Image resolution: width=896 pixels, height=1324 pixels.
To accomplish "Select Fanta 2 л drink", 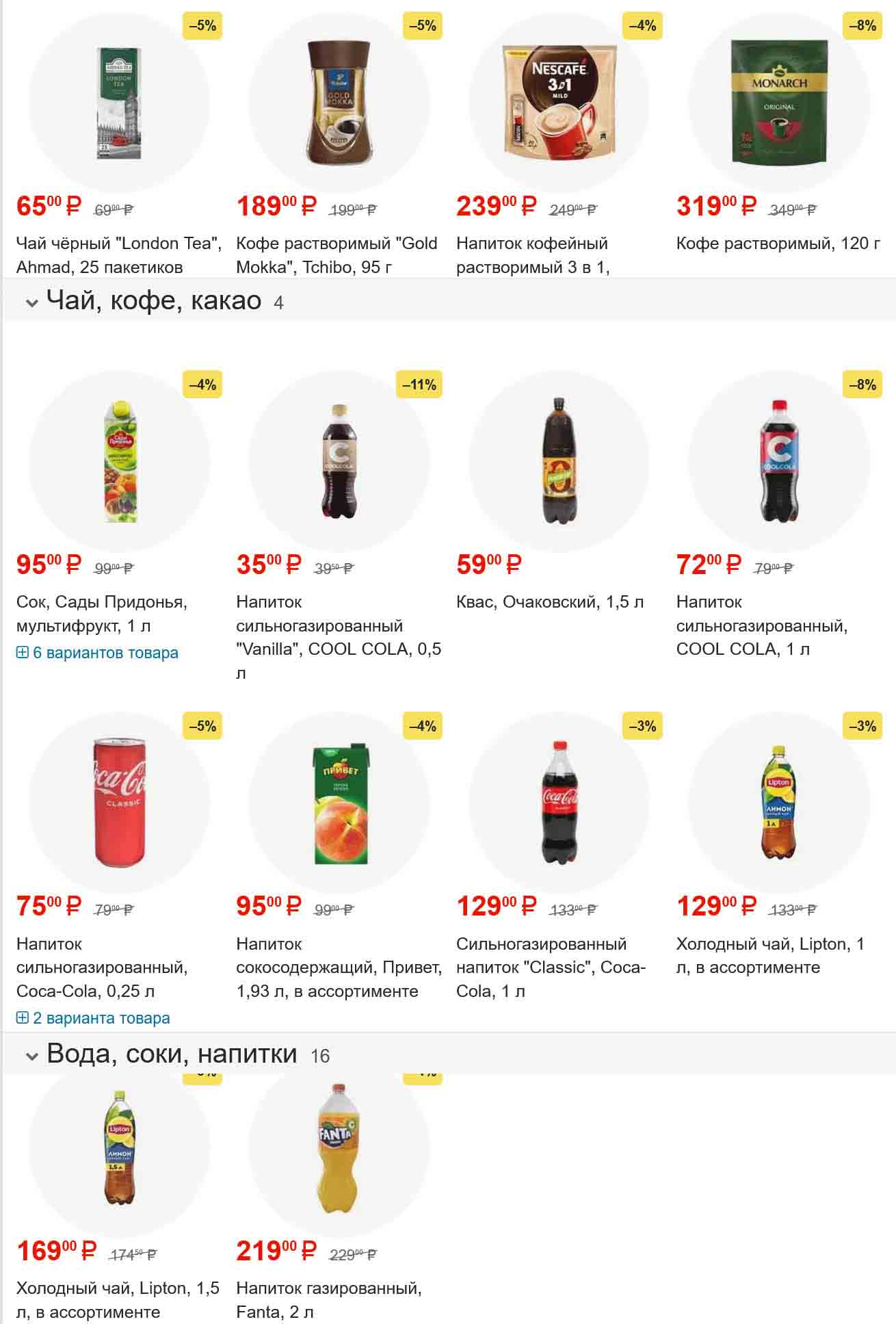I will click(x=339, y=1156).
